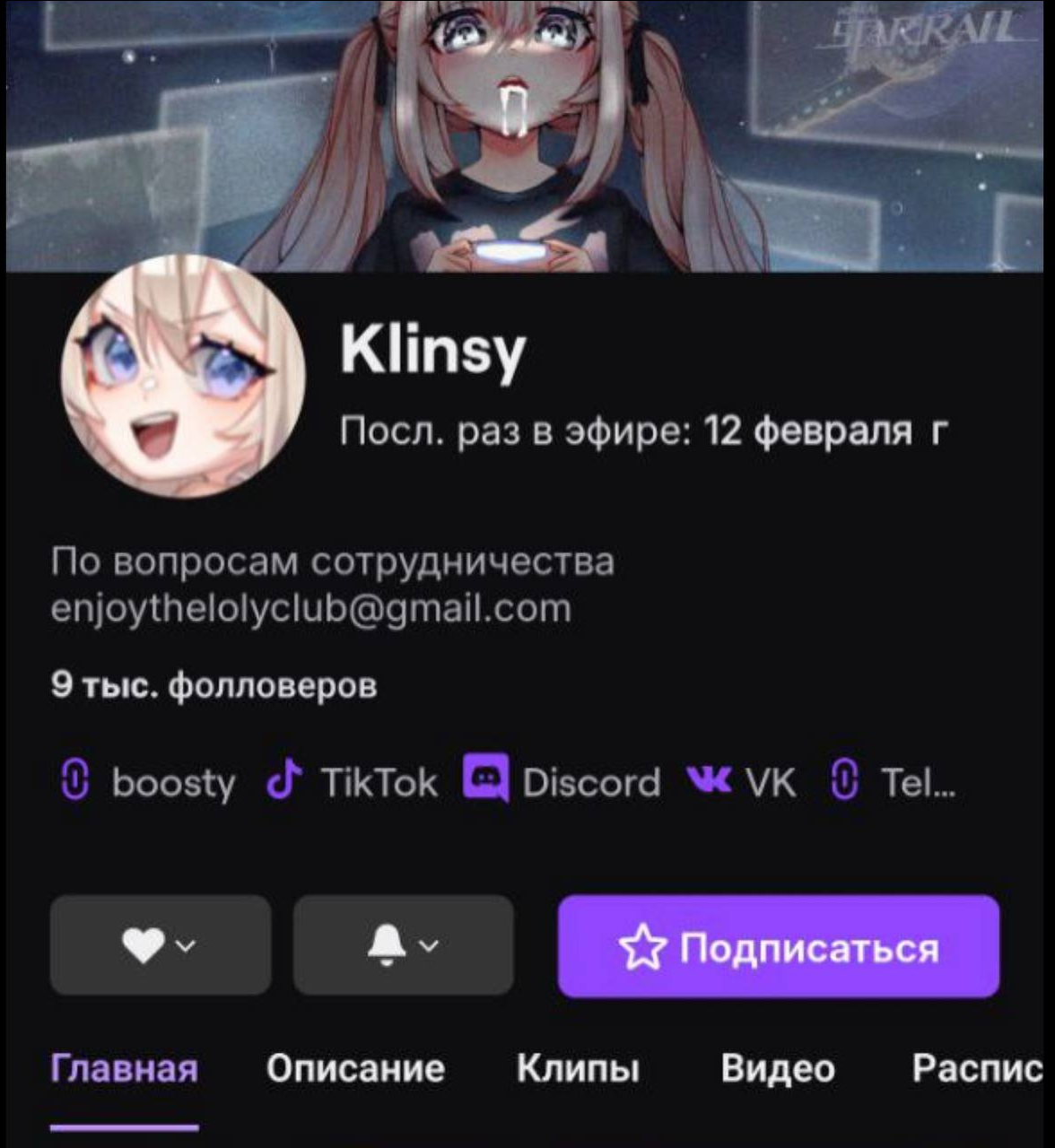The height and width of the screenshot is (1148, 1055).
Task: Switch to the Главная tab
Action: coord(124,1069)
